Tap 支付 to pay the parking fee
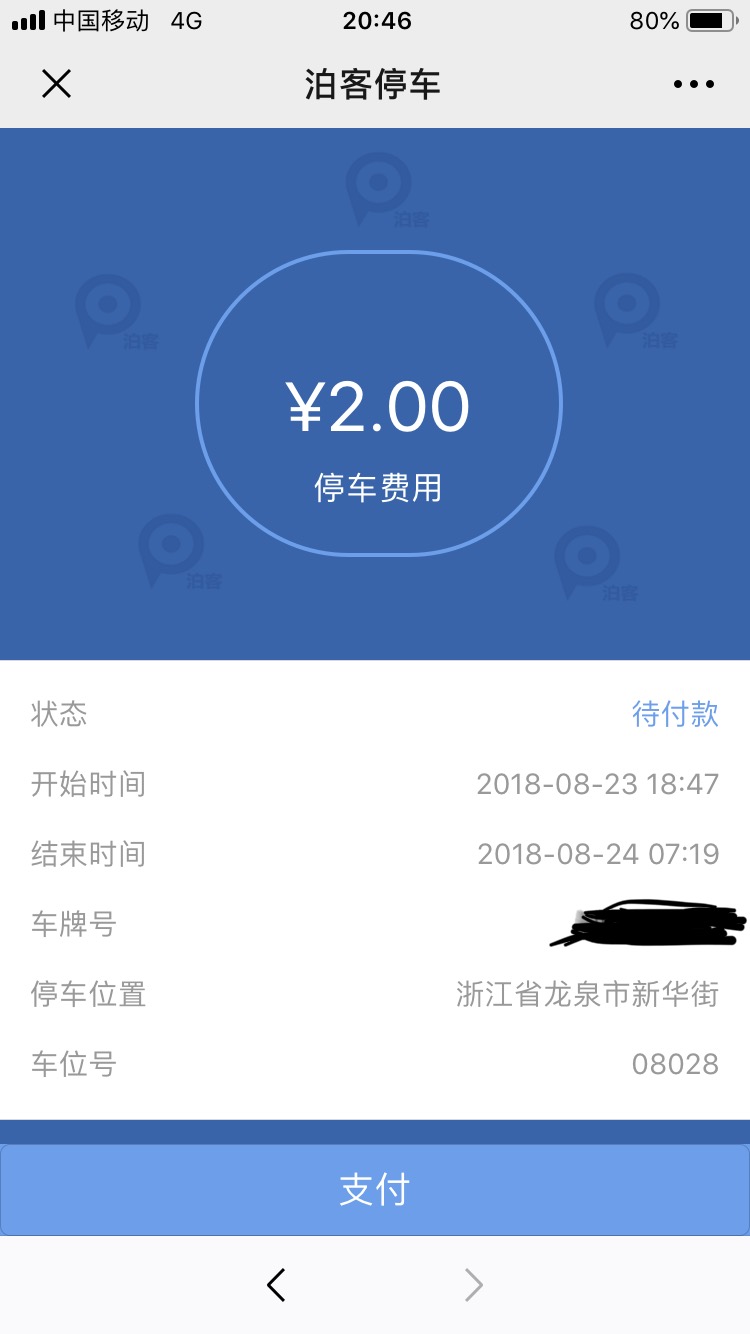750x1334 pixels. (x=375, y=1190)
